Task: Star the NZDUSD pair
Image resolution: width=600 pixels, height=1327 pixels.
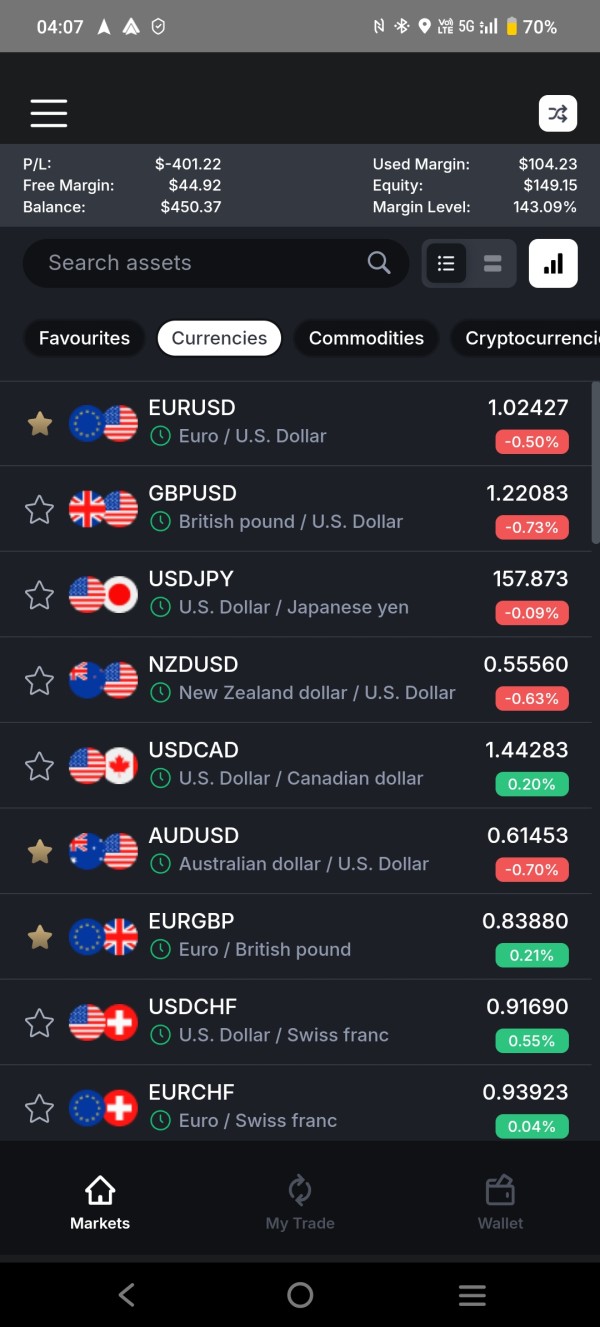Action: tap(39, 681)
